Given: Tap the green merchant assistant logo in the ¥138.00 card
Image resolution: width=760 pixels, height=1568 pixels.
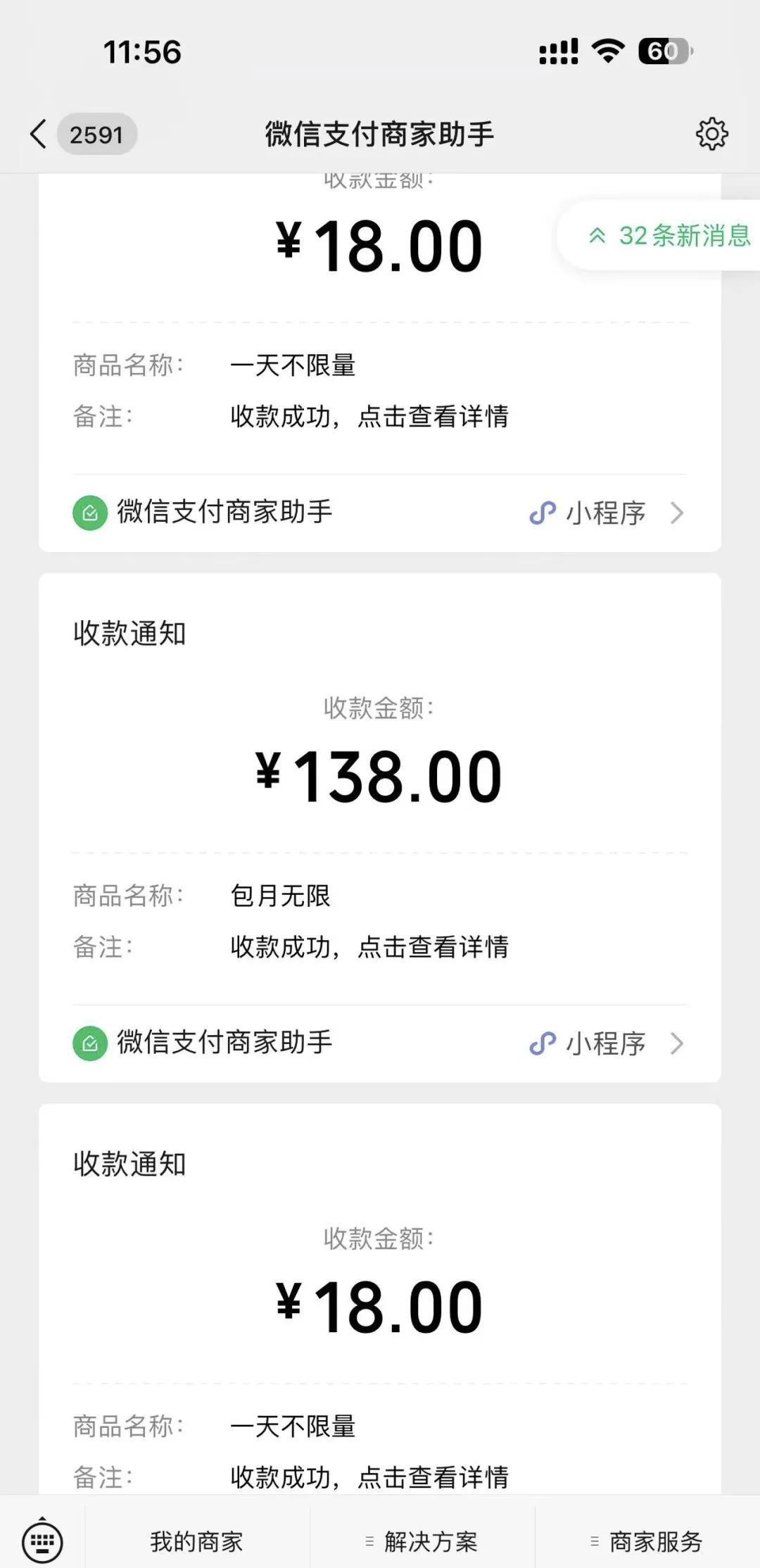Looking at the screenshot, I should 91,1043.
